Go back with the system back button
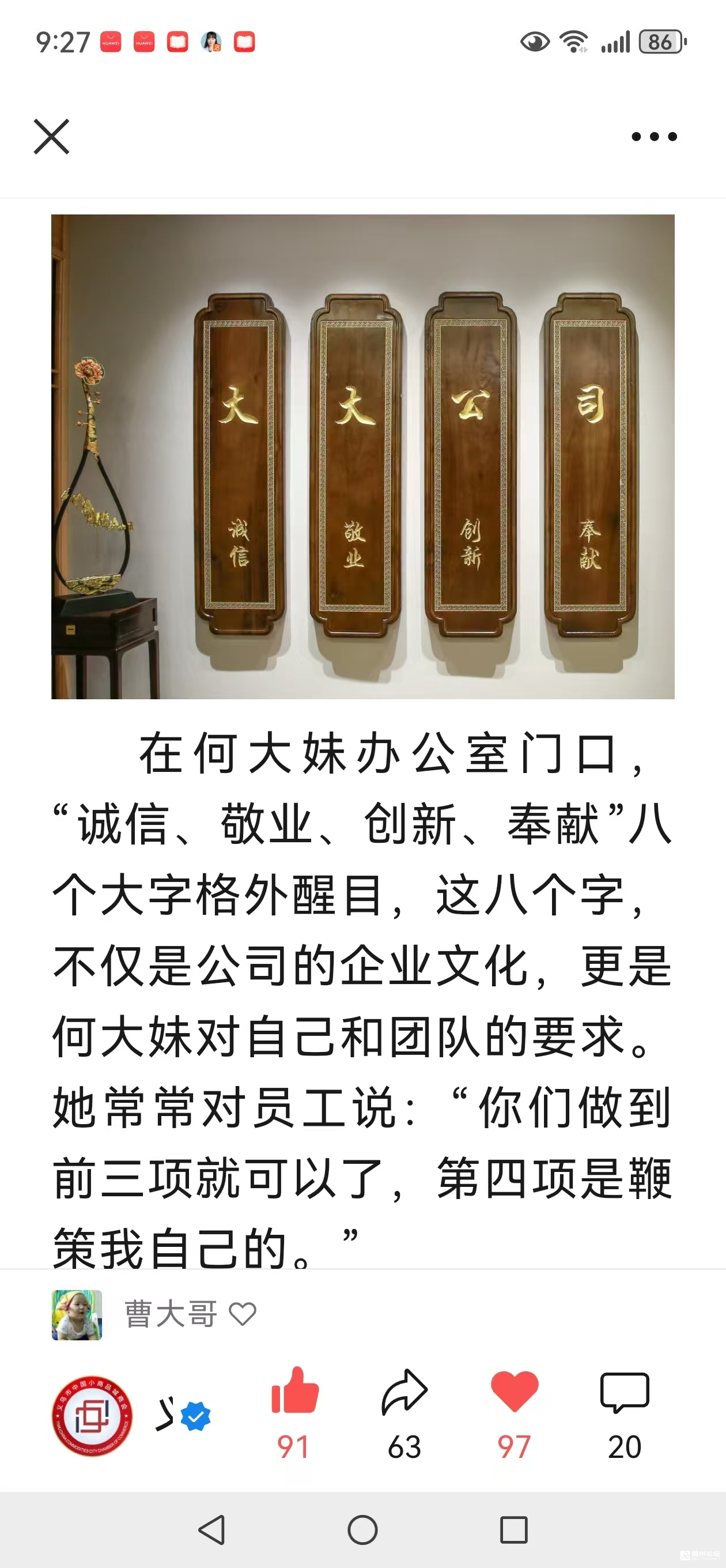The image size is (726, 1568). [x=212, y=1529]
